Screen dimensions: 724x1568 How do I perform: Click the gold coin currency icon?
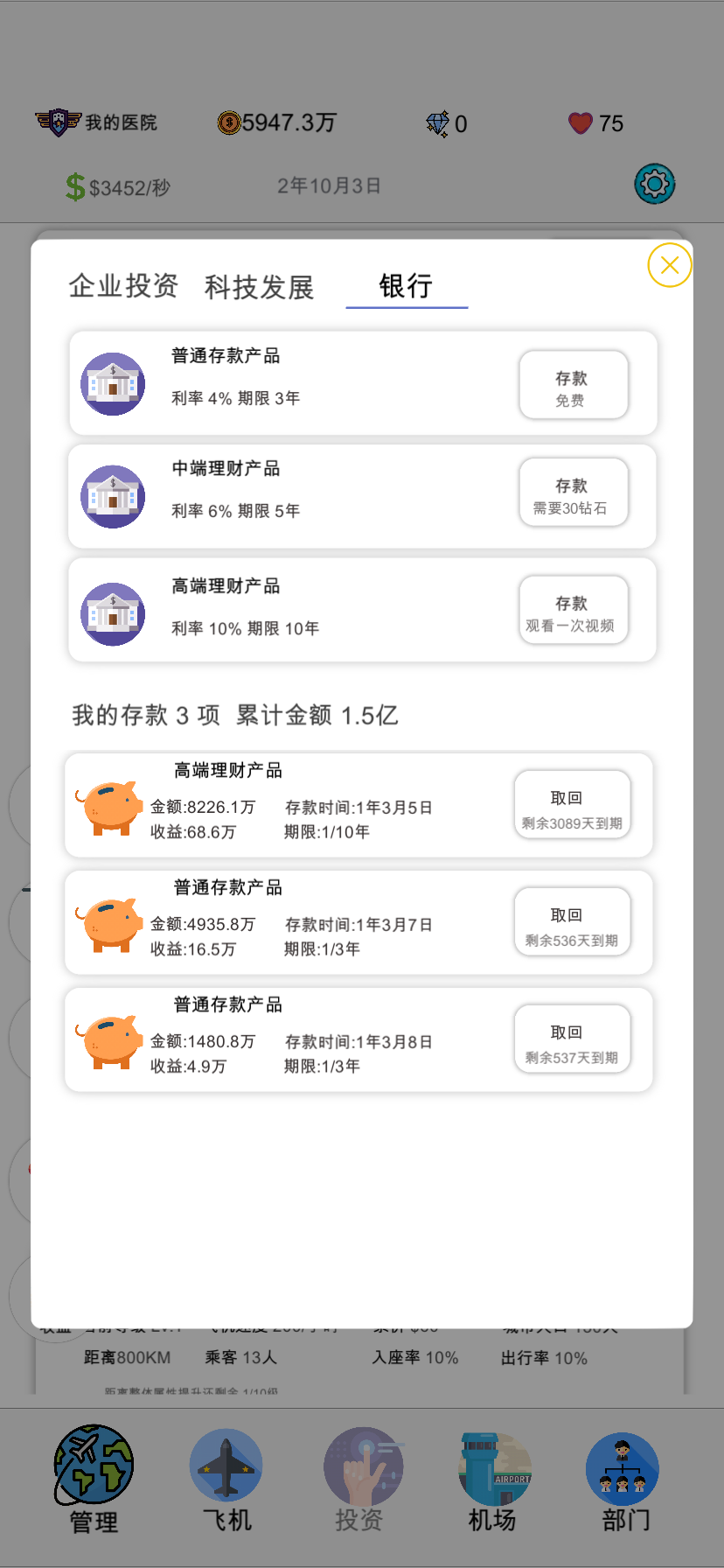click(229, 122)
